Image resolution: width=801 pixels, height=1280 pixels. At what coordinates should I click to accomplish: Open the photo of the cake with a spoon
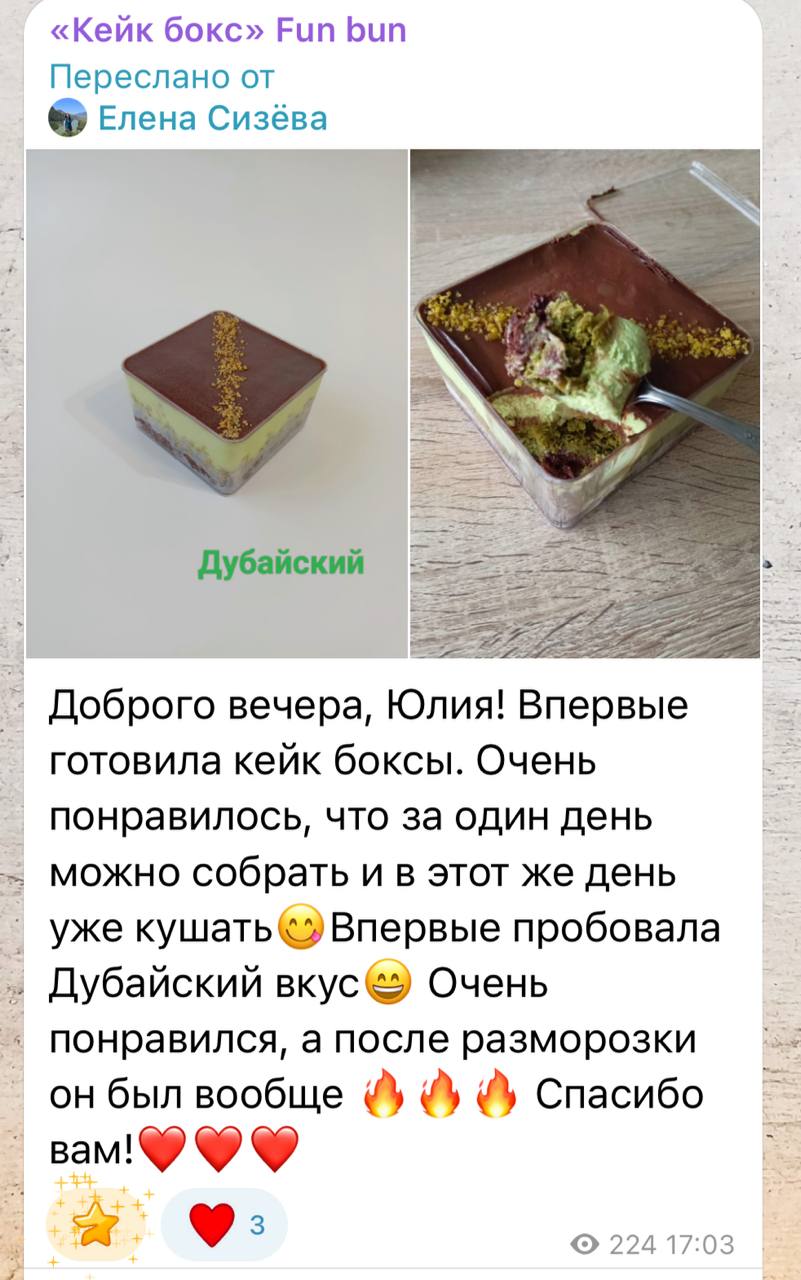point(585,403)
